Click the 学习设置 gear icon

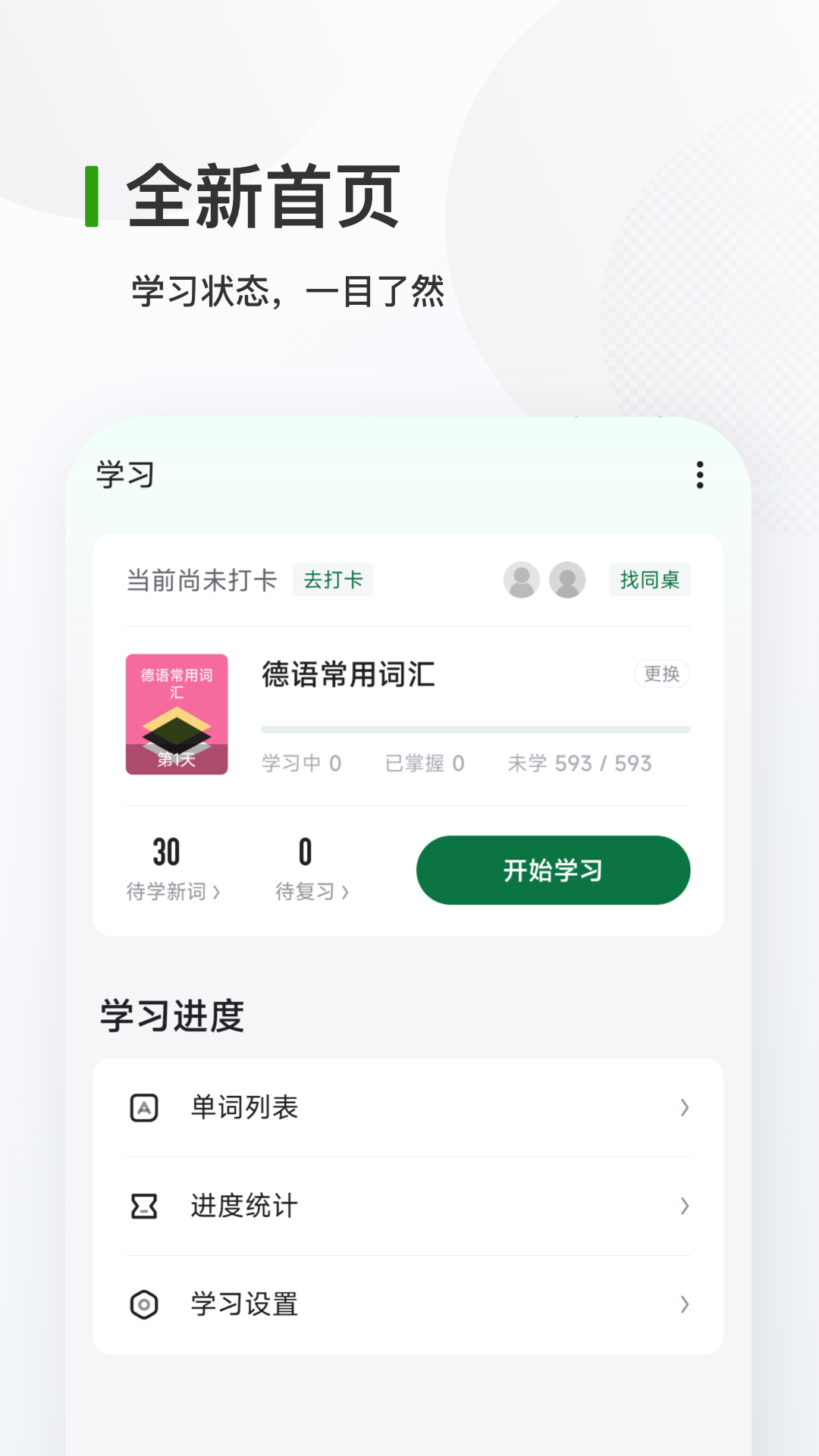tap(145, 1304)
